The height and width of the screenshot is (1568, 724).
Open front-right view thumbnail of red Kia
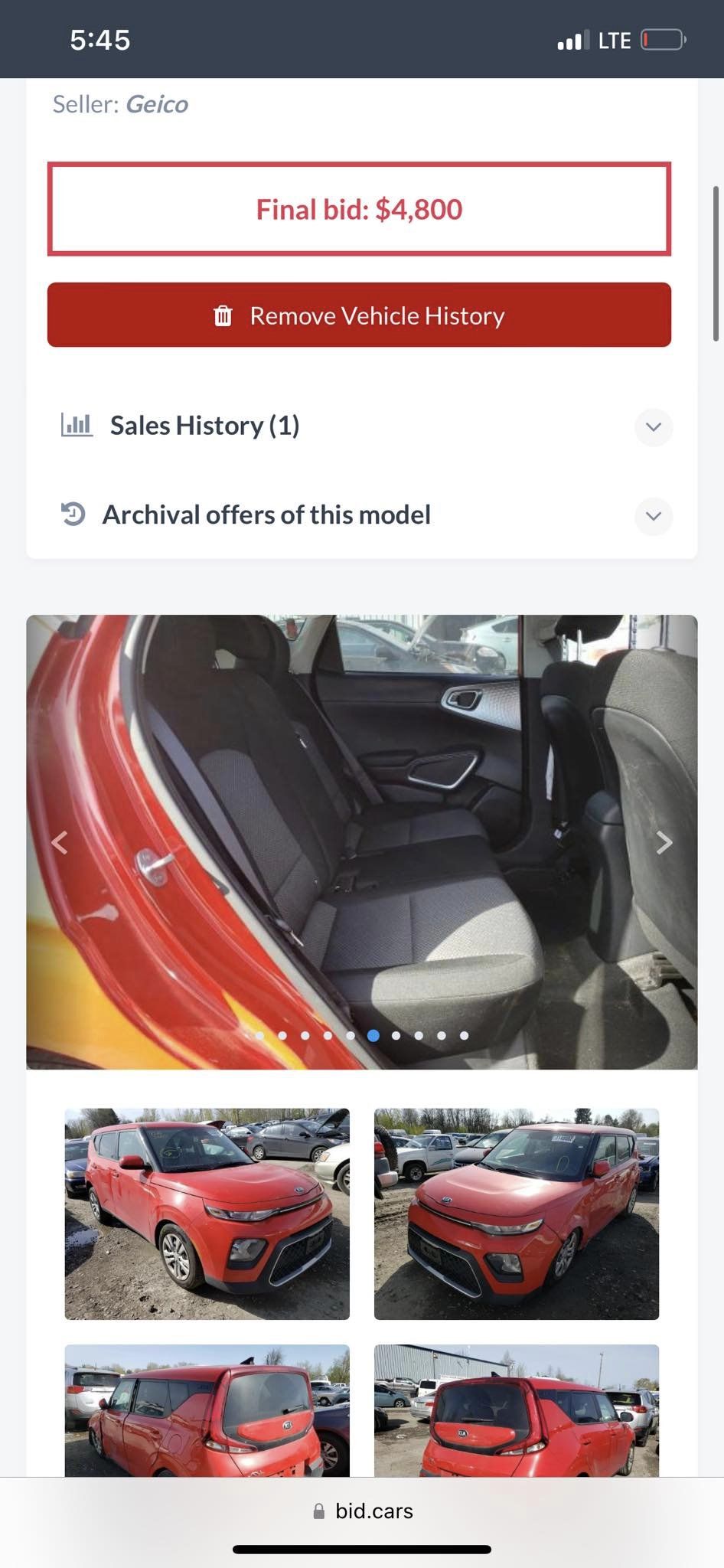pyautogui.click(x=516, y=1214)
